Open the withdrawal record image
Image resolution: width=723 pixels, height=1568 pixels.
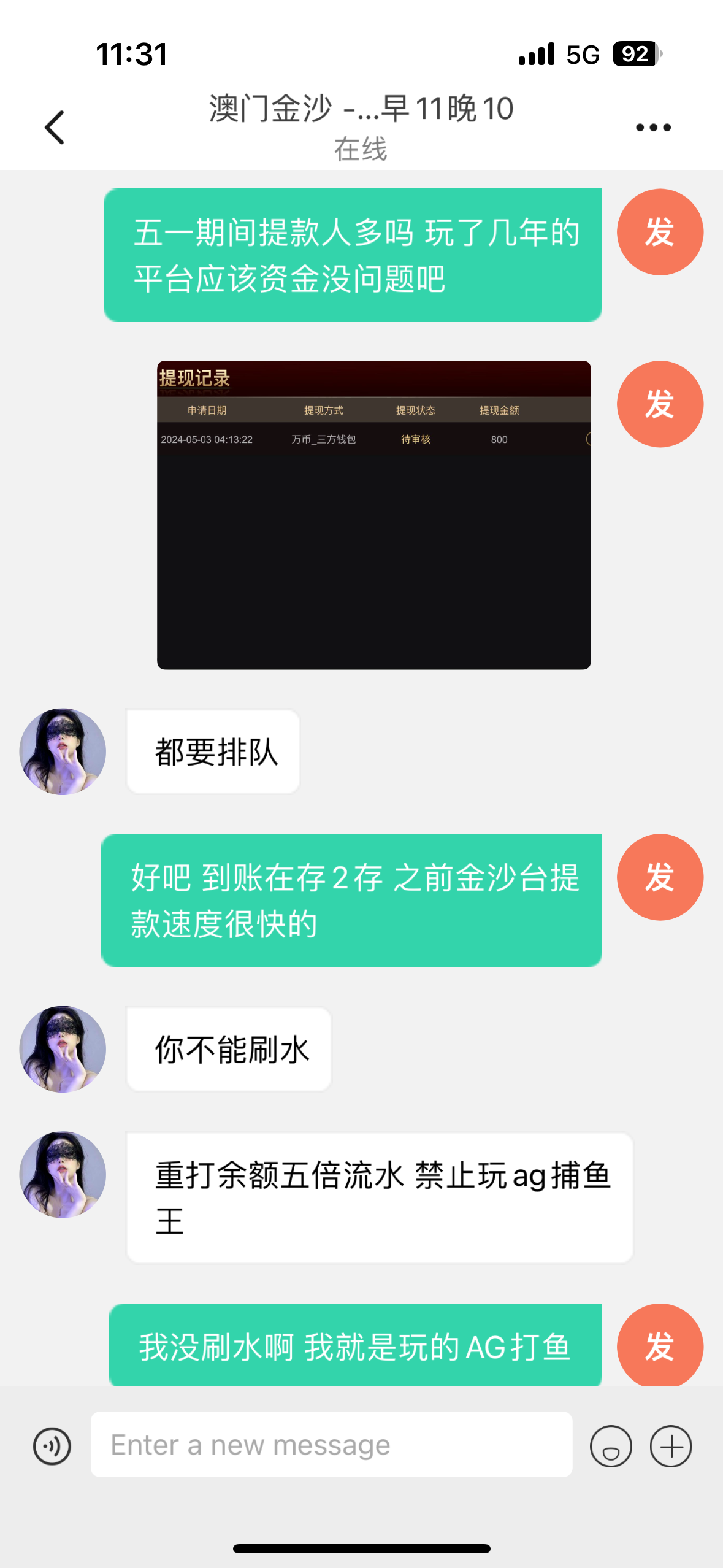click(373, 515)
